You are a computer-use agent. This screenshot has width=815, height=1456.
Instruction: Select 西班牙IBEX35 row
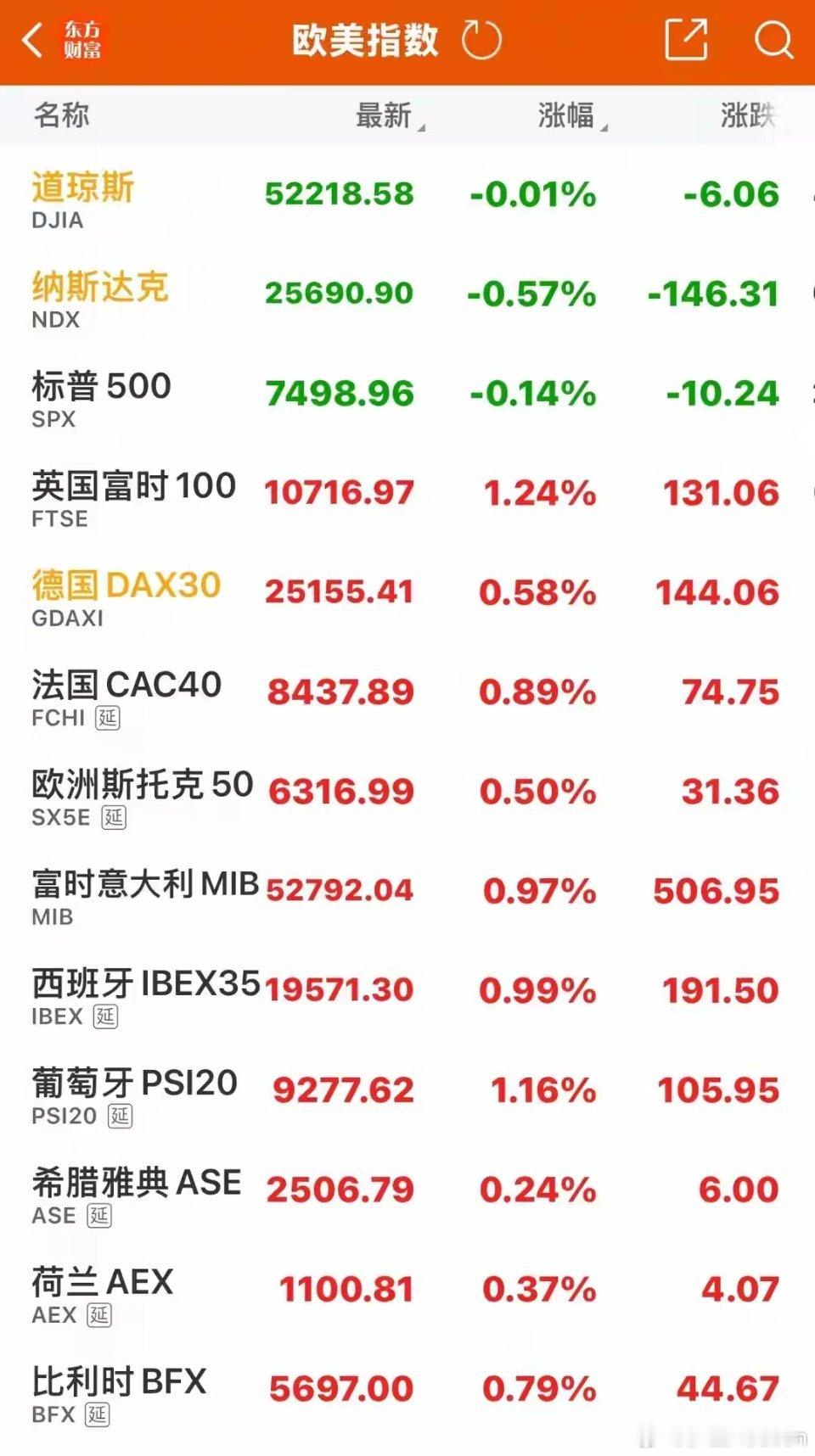pyautogui.click(x=407, y=991)
